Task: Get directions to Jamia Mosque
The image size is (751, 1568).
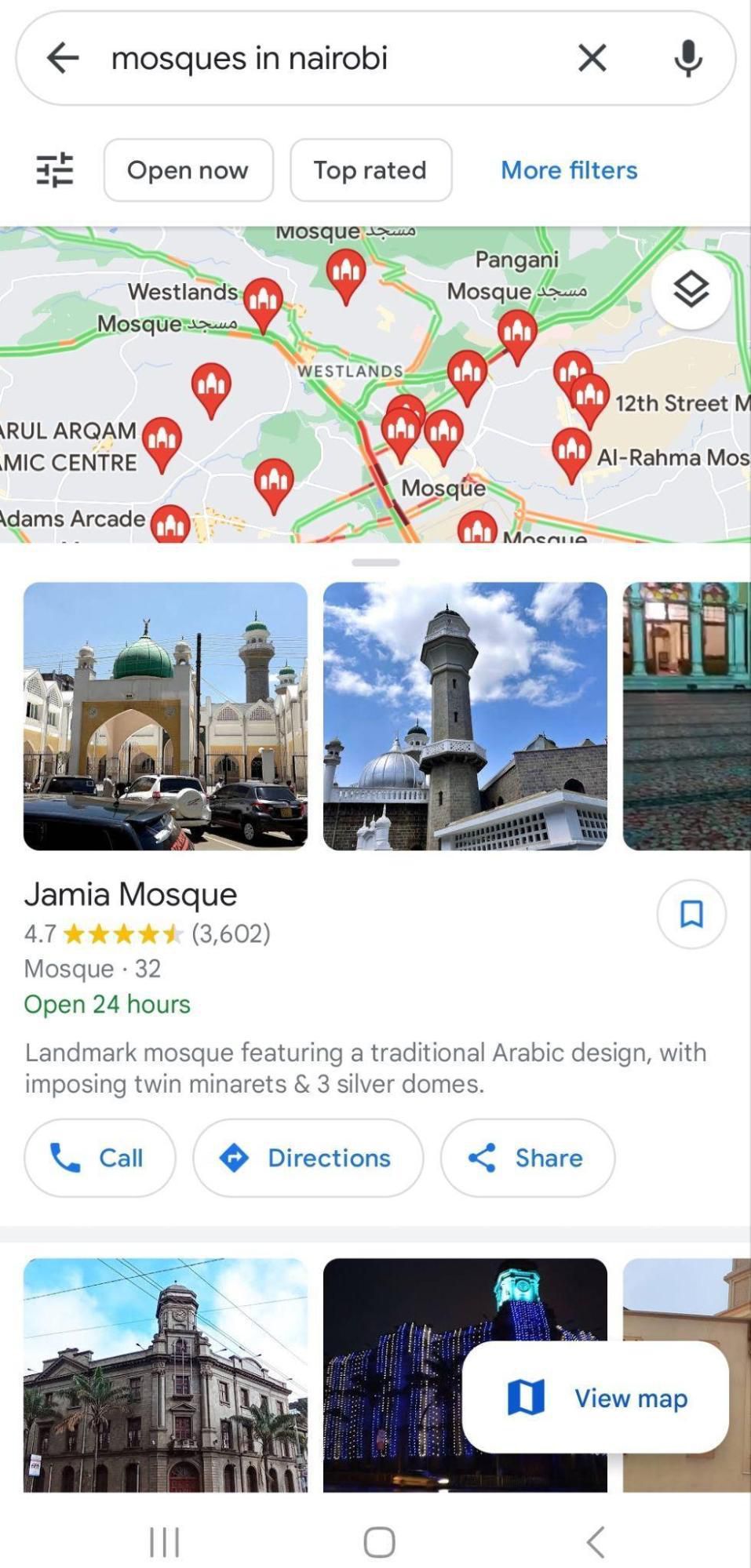Action: coord(308,1158)
